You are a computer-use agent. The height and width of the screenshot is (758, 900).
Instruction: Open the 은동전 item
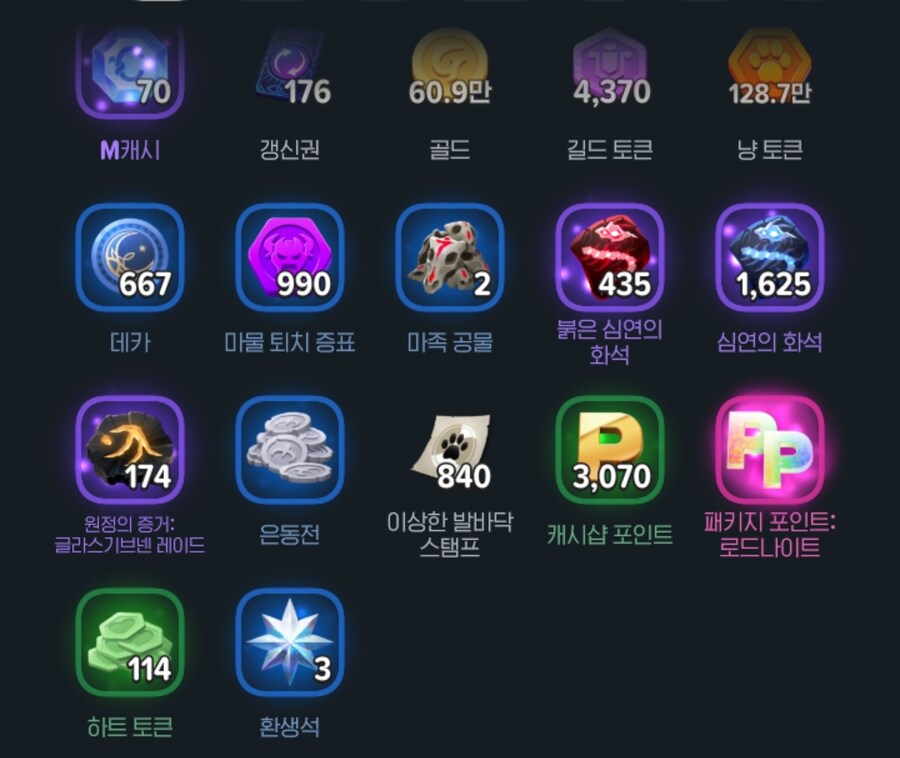(x=290, y=450)
